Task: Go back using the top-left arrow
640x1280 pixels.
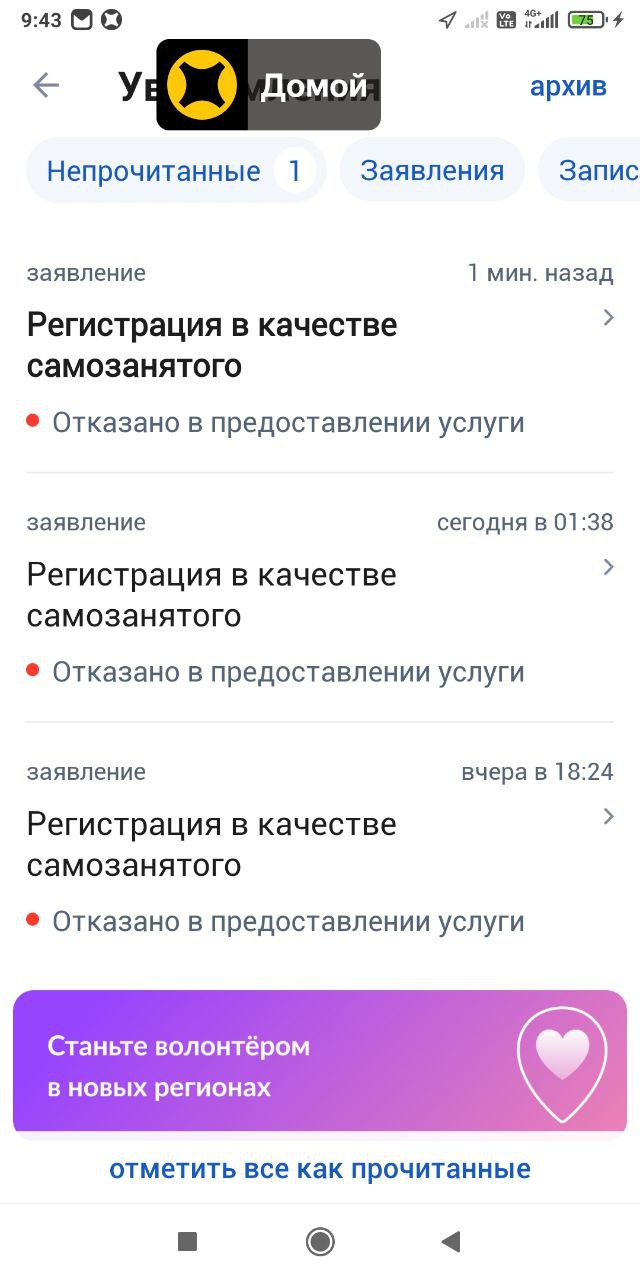Action: coord(46,86)
